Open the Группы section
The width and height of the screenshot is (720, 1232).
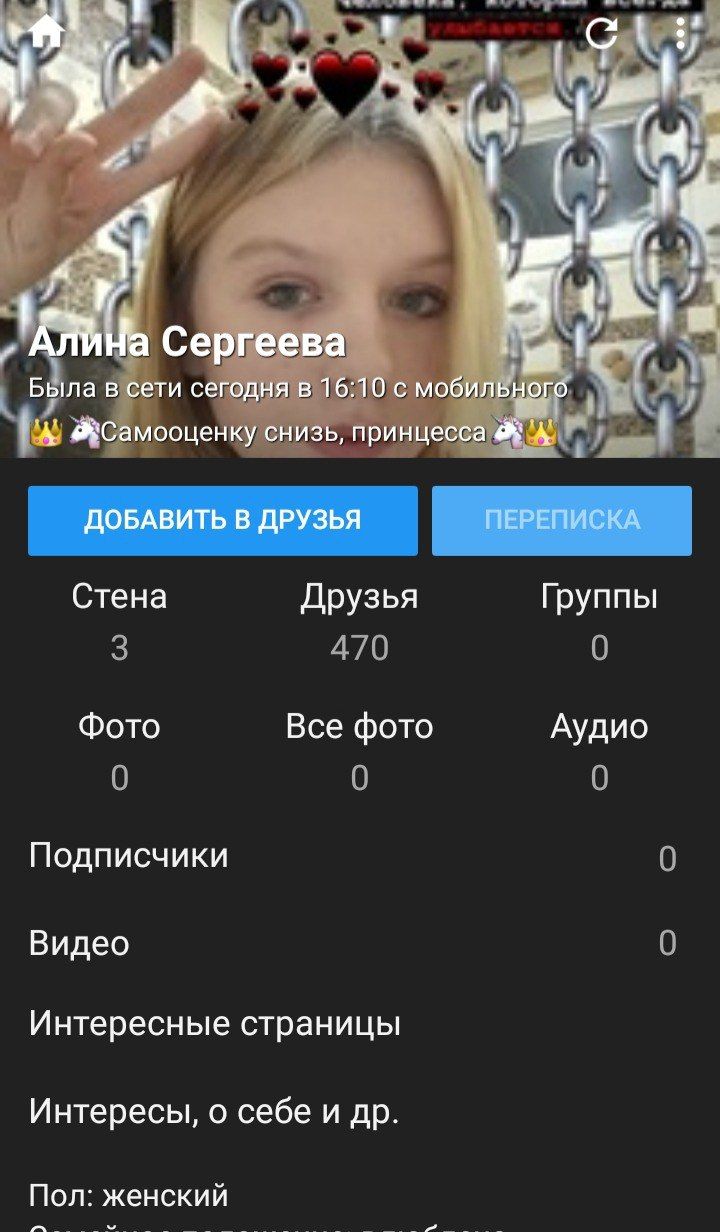[599, 621]
